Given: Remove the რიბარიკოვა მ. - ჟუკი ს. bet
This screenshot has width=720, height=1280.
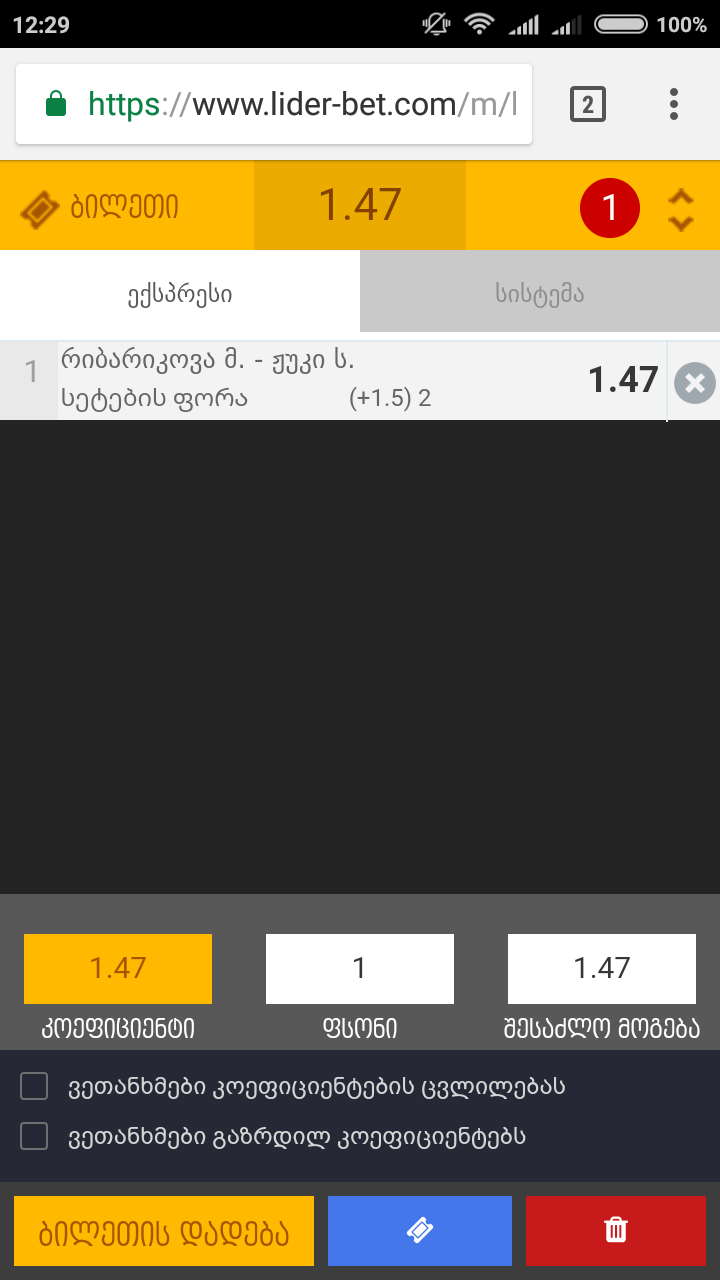Looking at the screenshot, I should (x=694, y=383).
